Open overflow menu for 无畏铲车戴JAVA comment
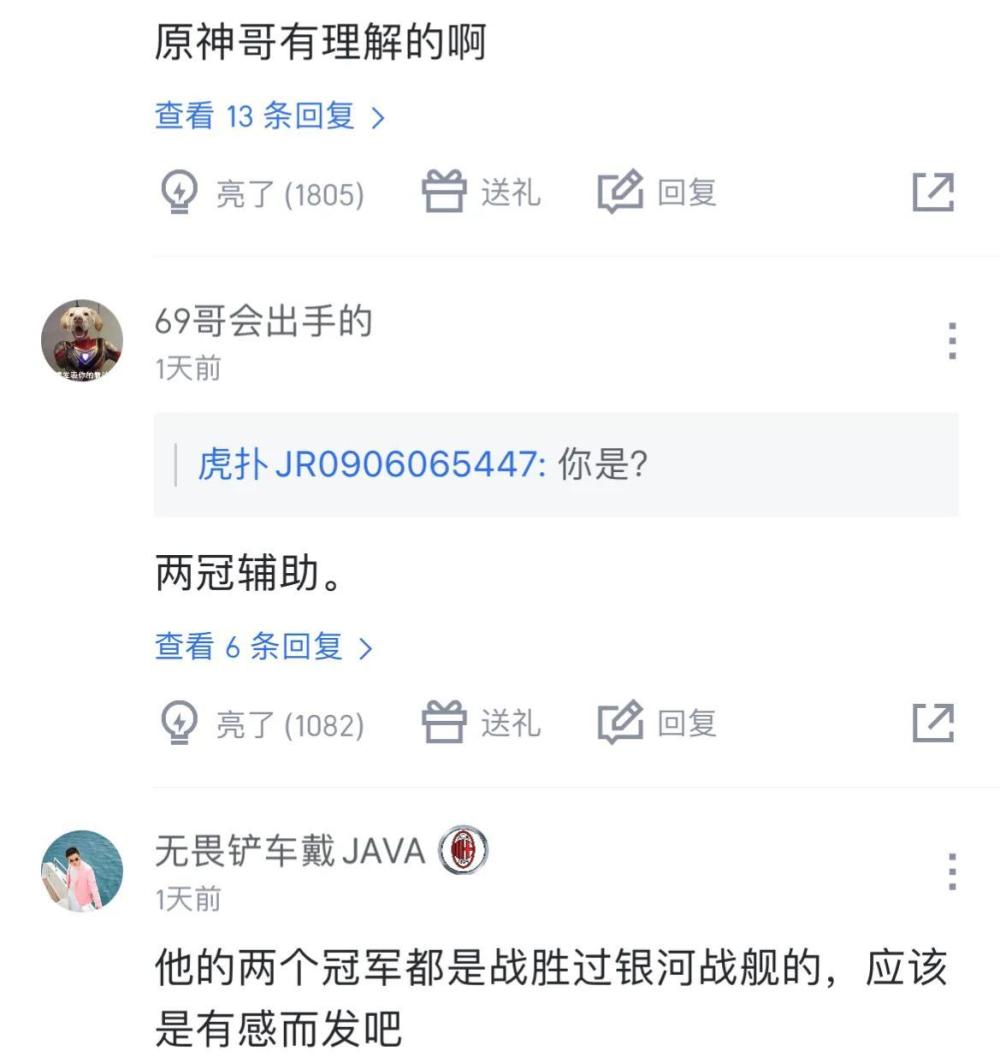Screen dimensions: 1000x1063 click(x=951, y=872)
